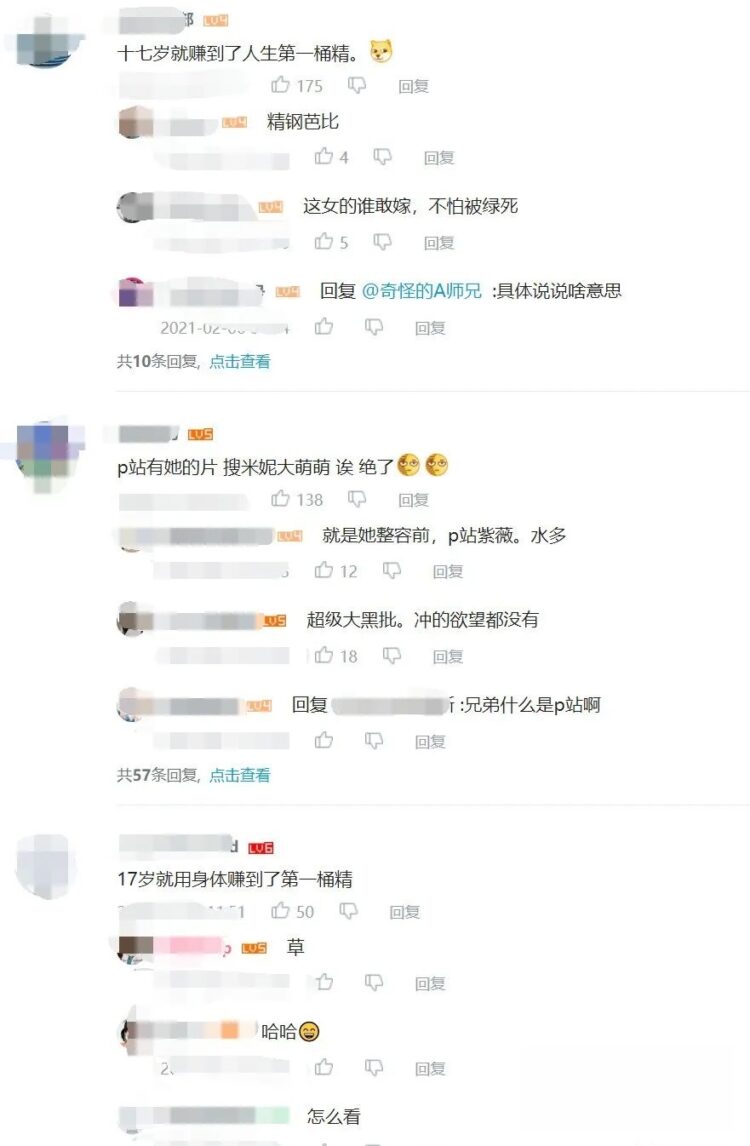Dislike the comment with 175 likes
This screenshot has height=1146, width=750.
click(357, 86)
